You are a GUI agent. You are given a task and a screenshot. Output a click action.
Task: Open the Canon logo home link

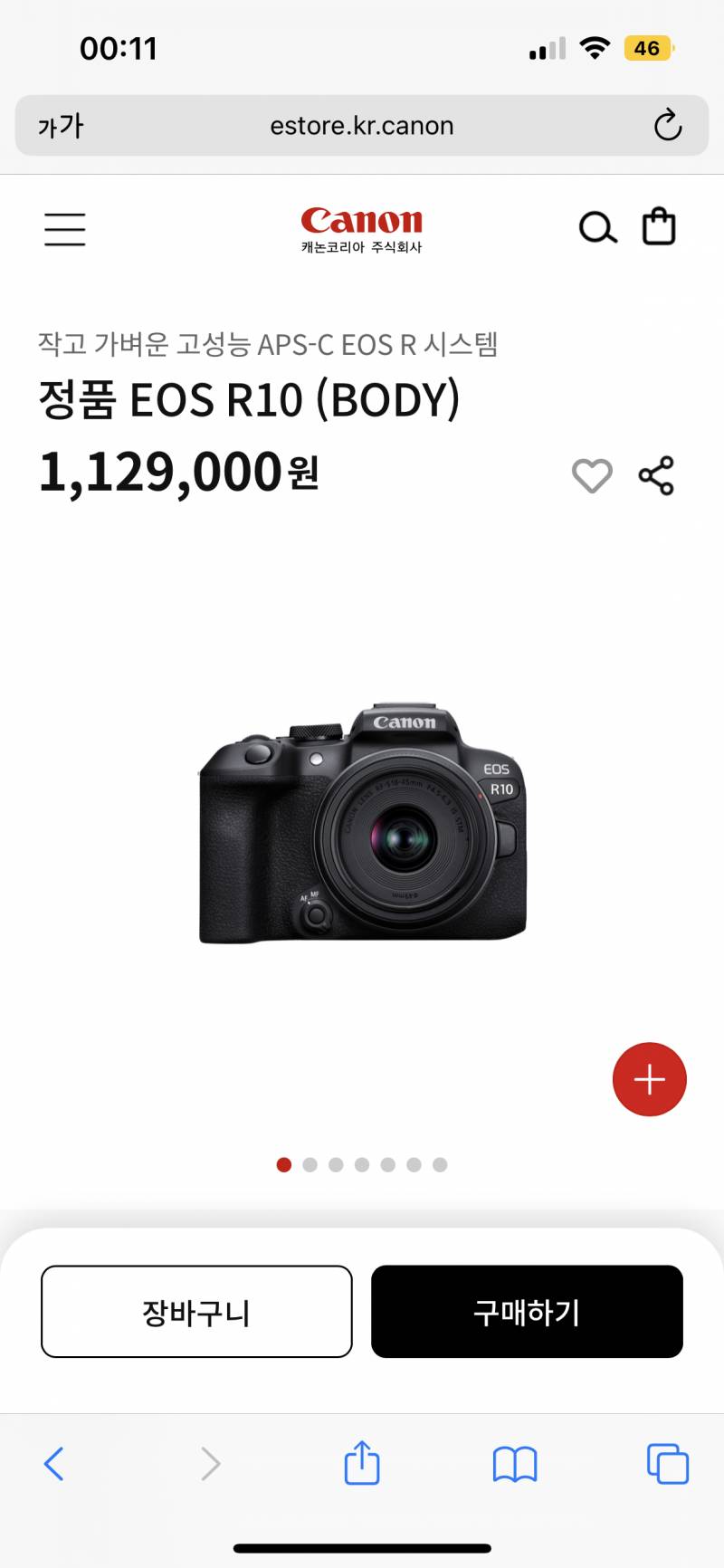(x=362, y=230)
